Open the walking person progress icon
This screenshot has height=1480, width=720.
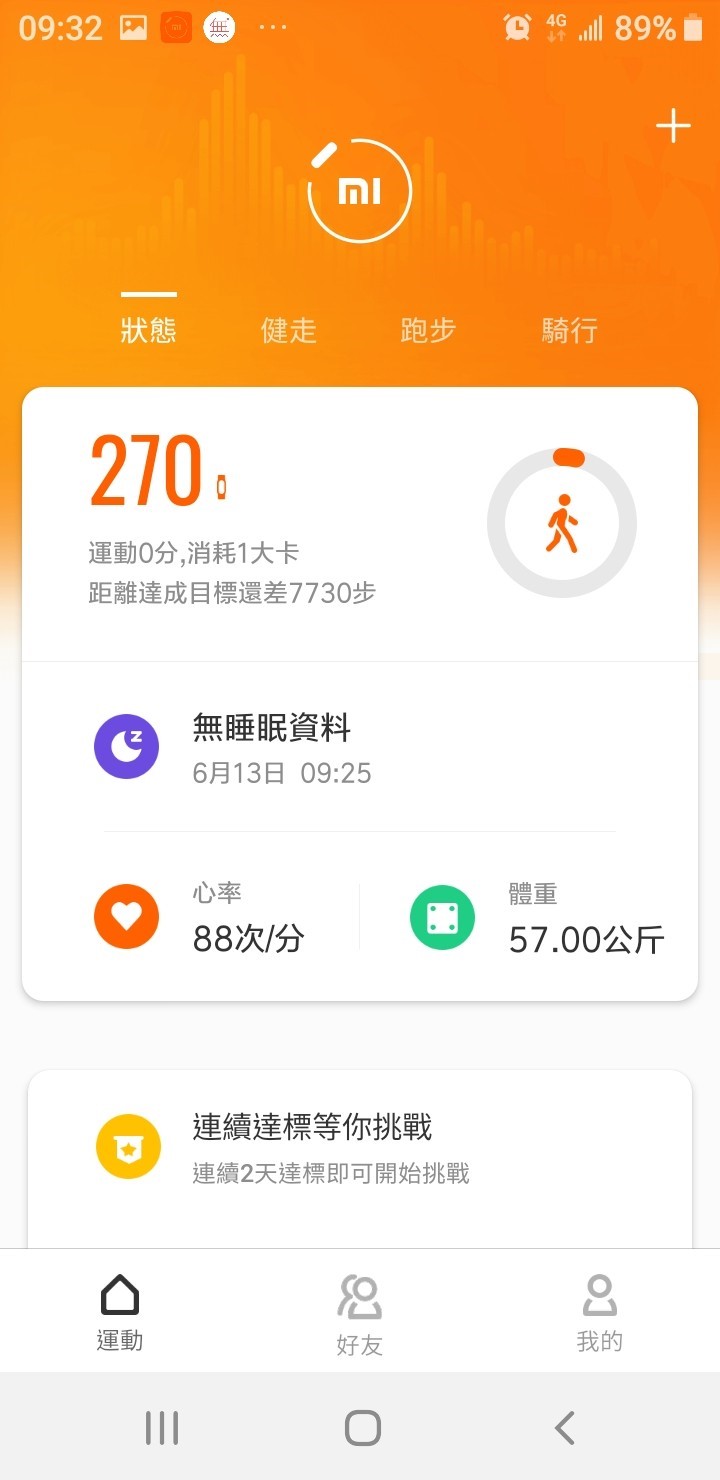coord(563,522)
